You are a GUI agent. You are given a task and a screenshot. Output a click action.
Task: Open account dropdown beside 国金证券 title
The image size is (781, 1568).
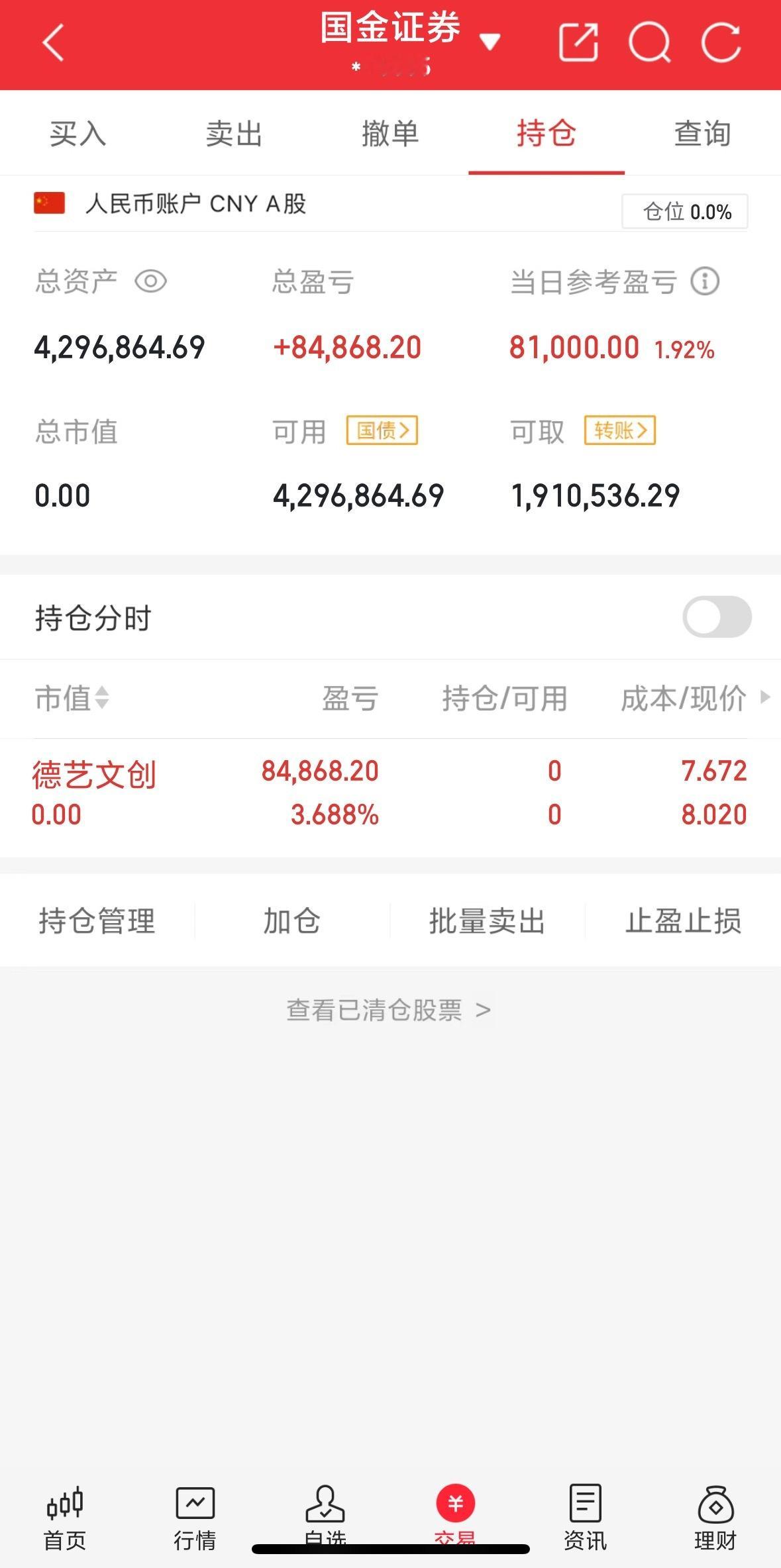(490, 41)
